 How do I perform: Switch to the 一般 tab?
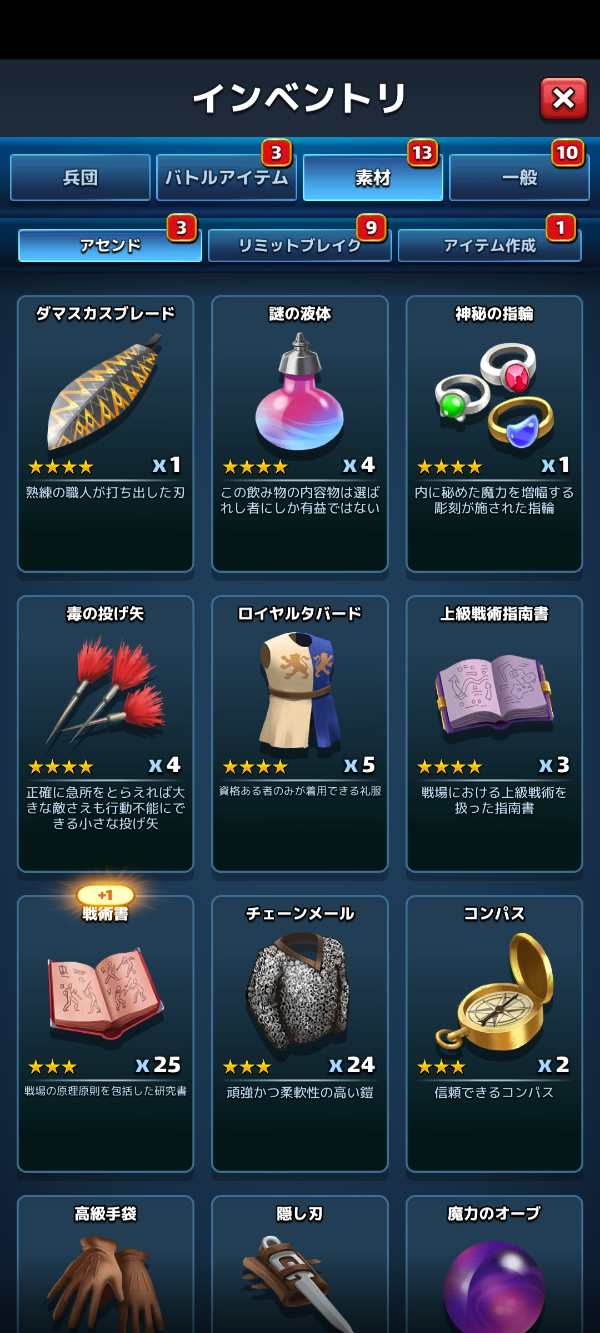click(x=518, y=178)
